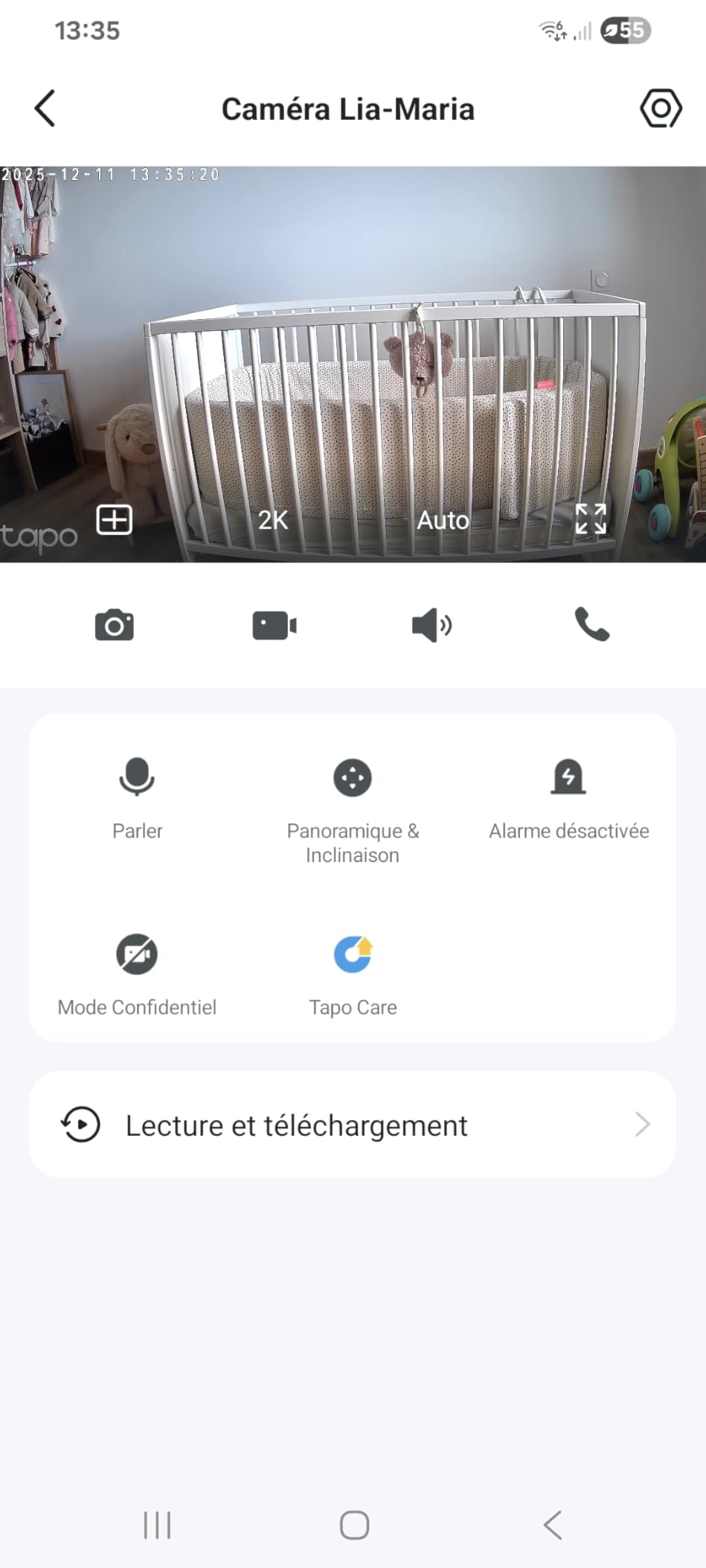Viewport: 706px width, 1568px height.
Task: Add multi-camera view on the live feed
Action: click(x=115, y=519)
